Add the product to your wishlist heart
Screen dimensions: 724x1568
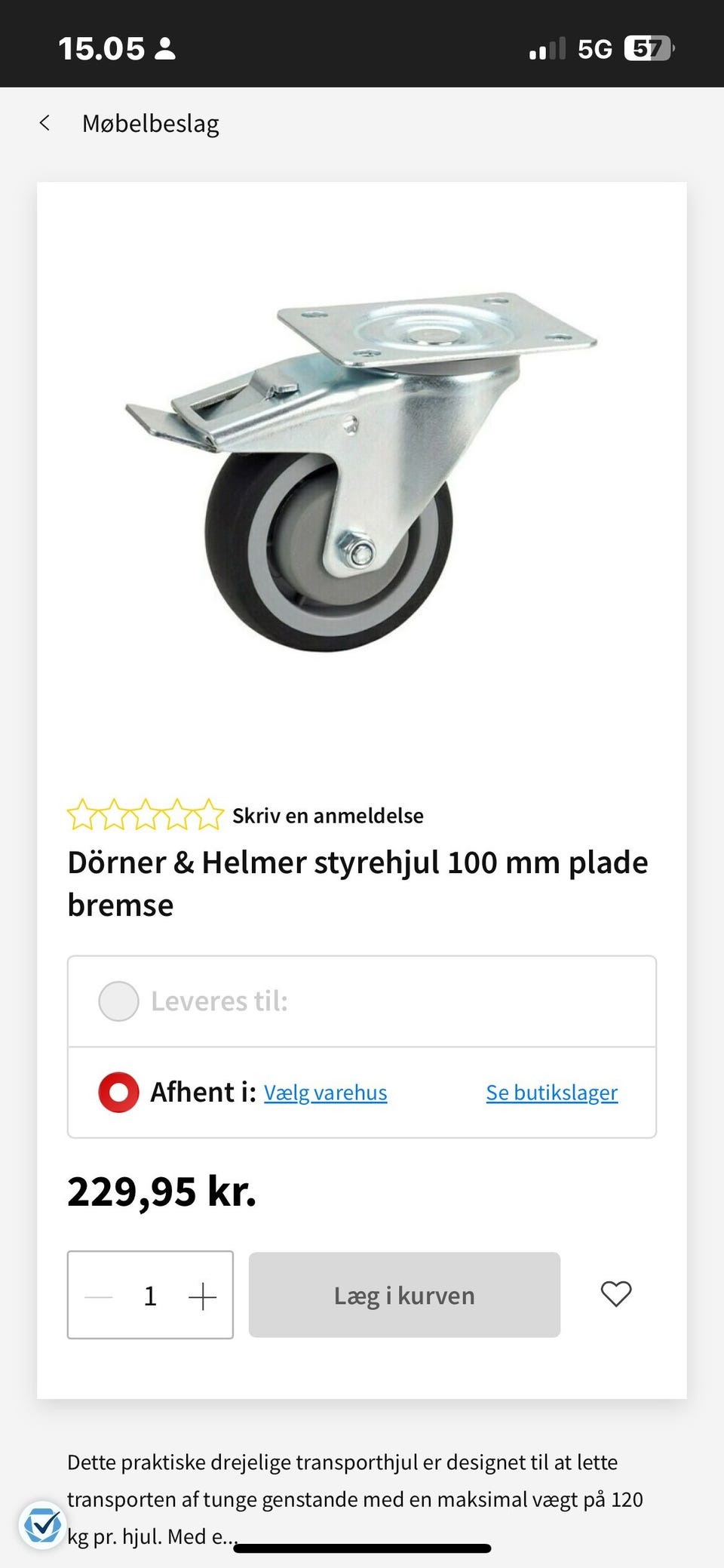(615, 1294)
